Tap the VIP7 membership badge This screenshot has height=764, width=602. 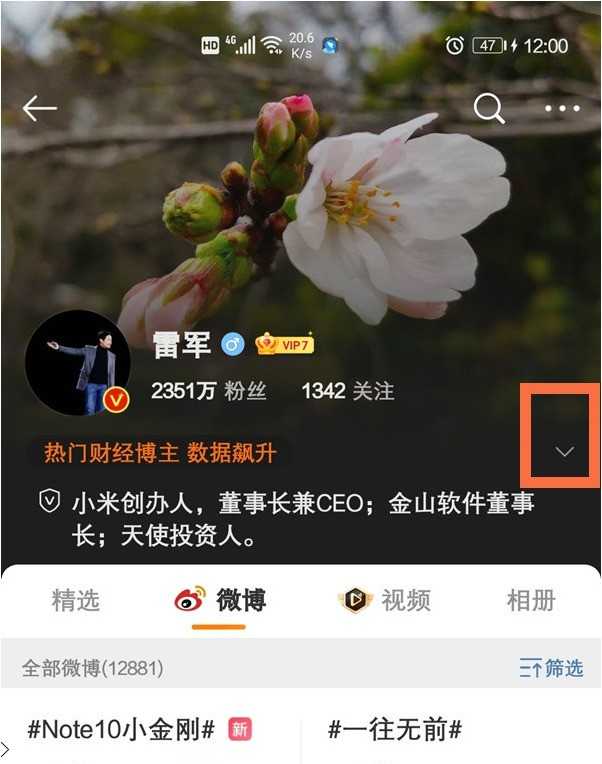(x=285, y=345)
